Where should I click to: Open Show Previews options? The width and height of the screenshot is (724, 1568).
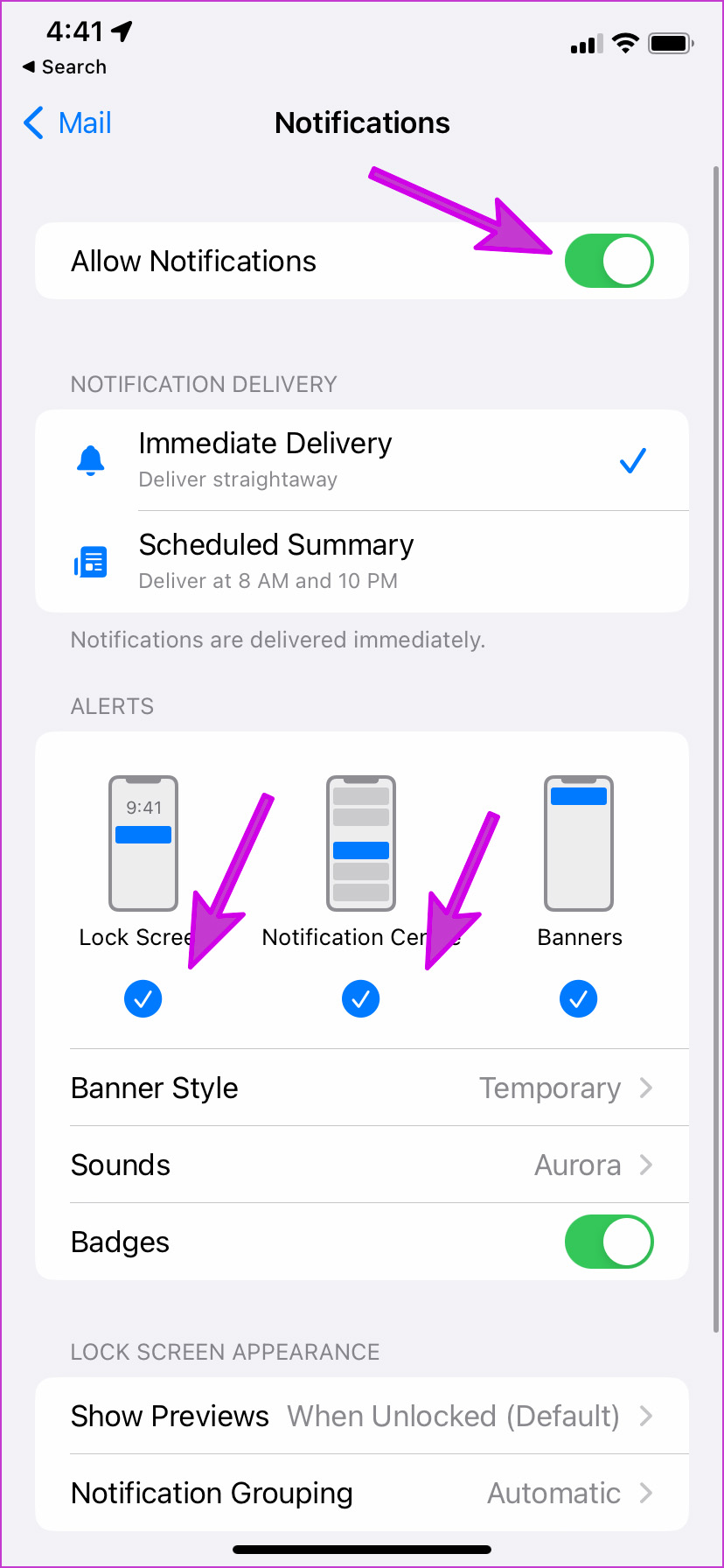coord(362,1416)
